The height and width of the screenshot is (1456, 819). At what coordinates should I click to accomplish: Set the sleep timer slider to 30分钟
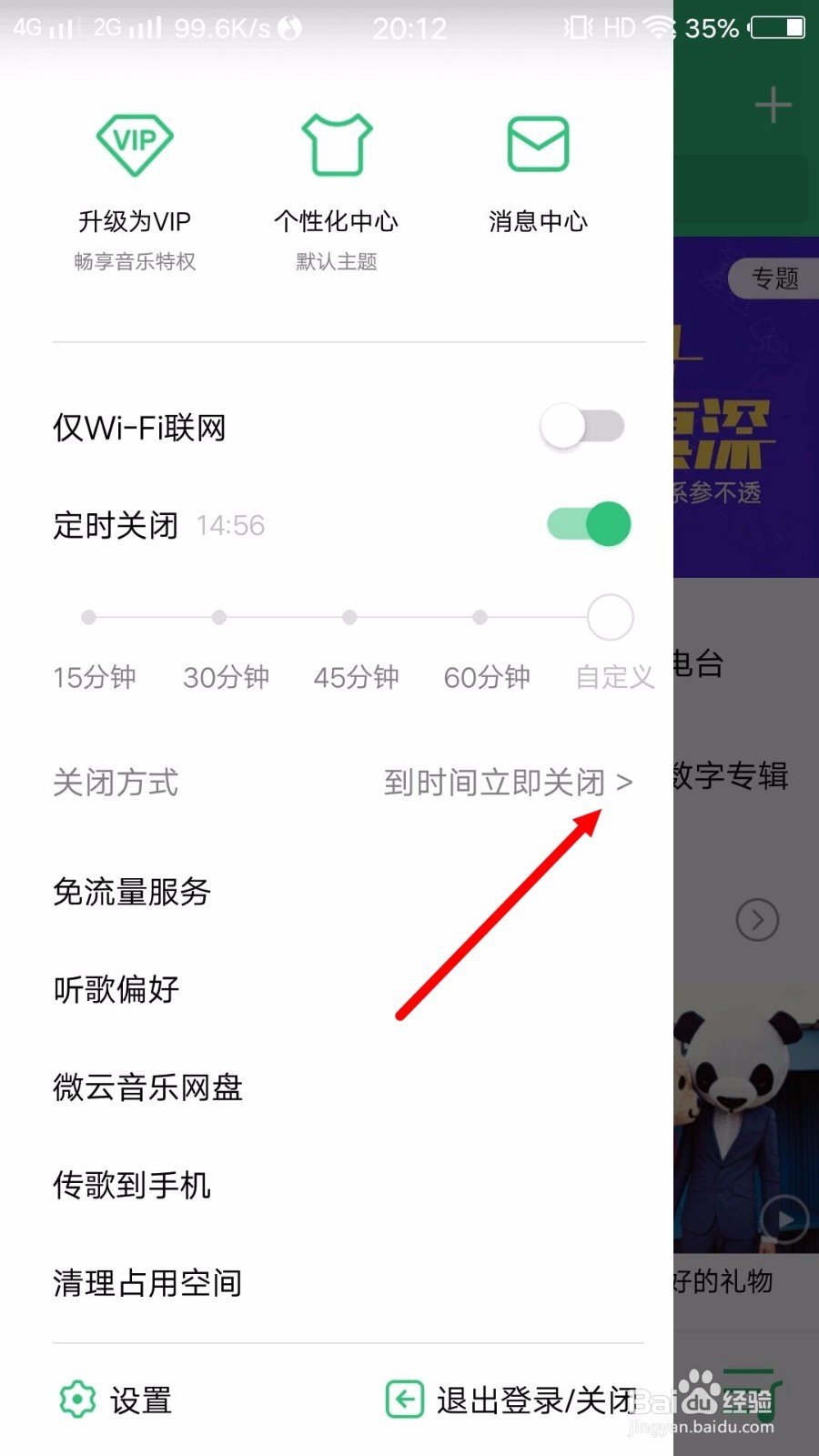[219, 617]
